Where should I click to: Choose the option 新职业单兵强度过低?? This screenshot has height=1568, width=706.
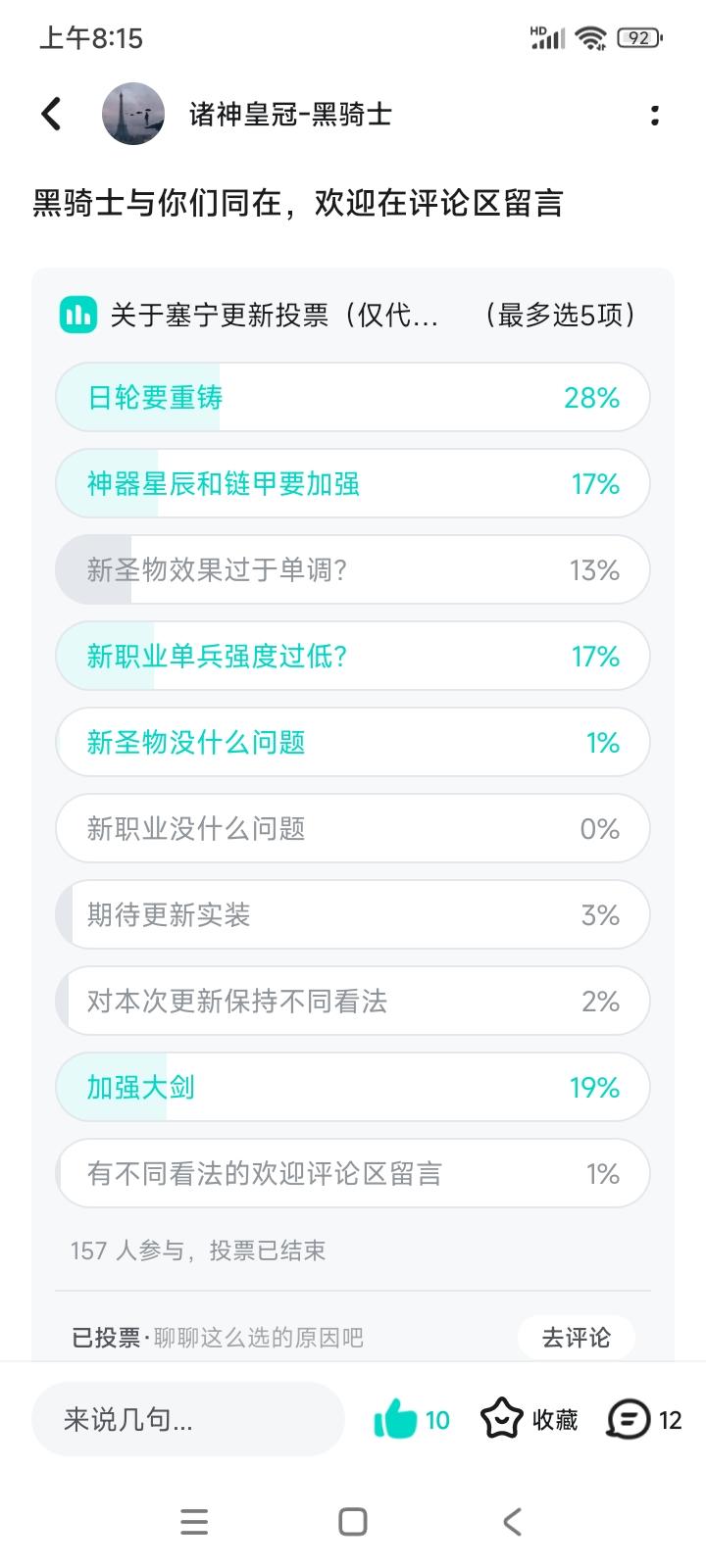pos(353,656)
